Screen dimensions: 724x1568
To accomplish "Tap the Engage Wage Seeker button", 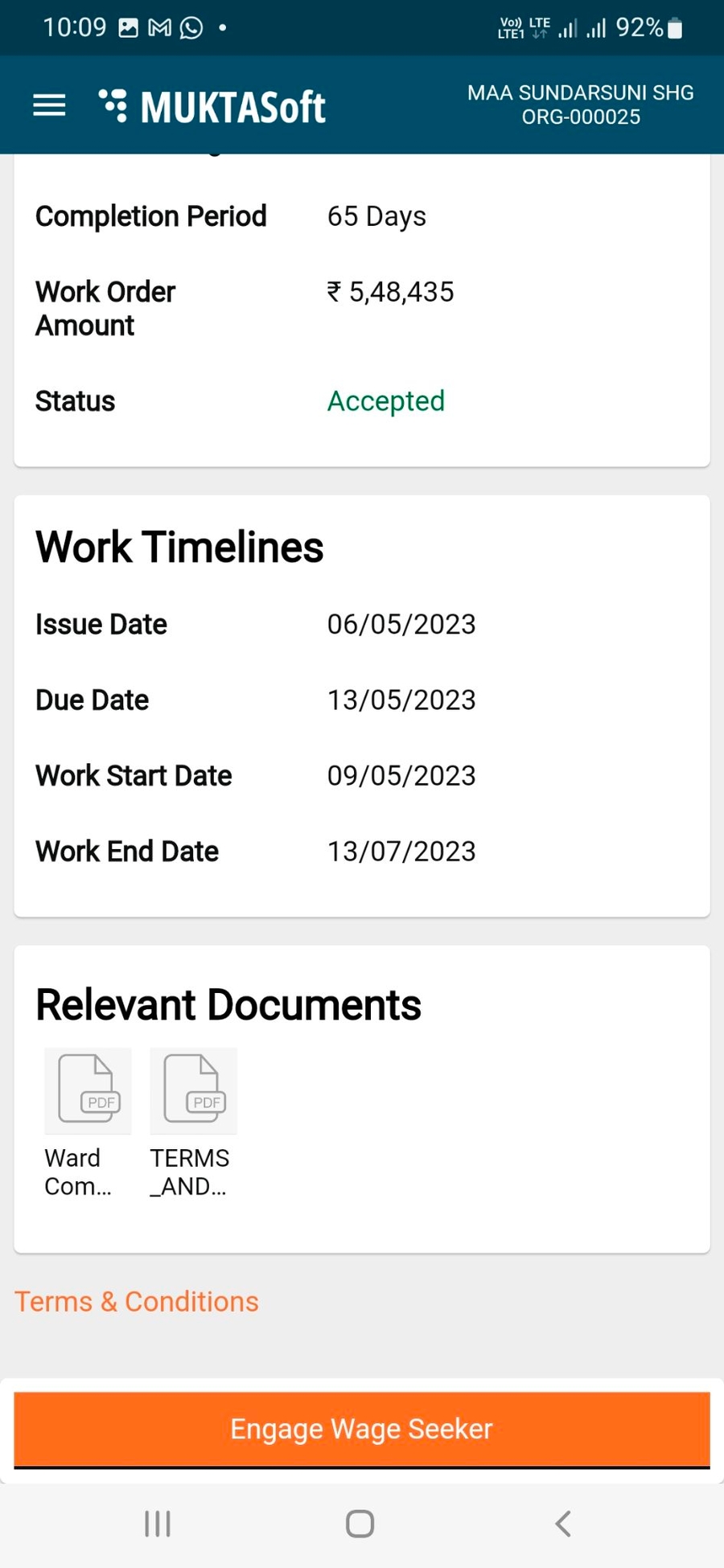I will click(x=362, y=1429).
